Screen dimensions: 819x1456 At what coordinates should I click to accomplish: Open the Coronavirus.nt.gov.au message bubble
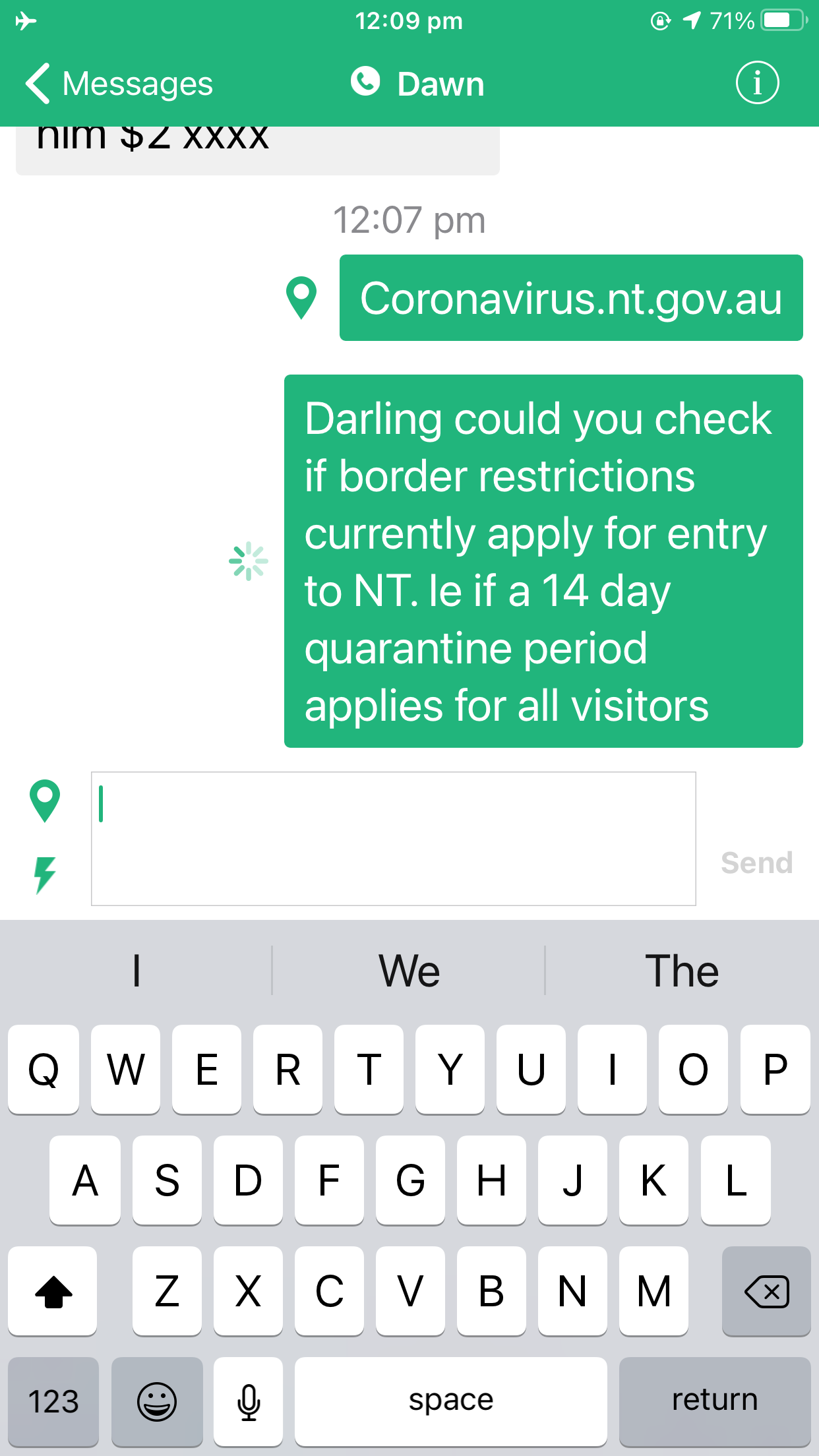click(570, 298)
